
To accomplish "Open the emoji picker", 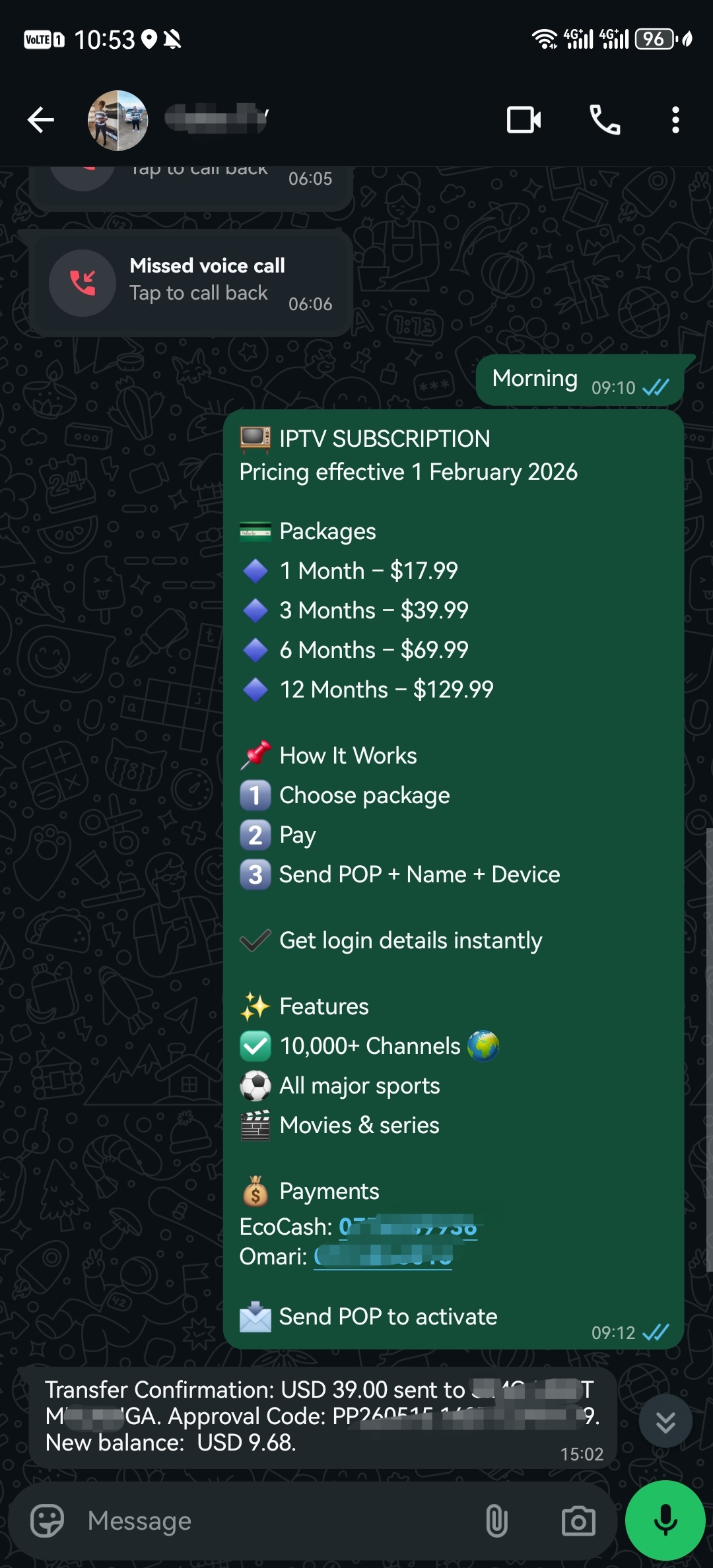I will pyautogui.click(x=48, y=1520).
